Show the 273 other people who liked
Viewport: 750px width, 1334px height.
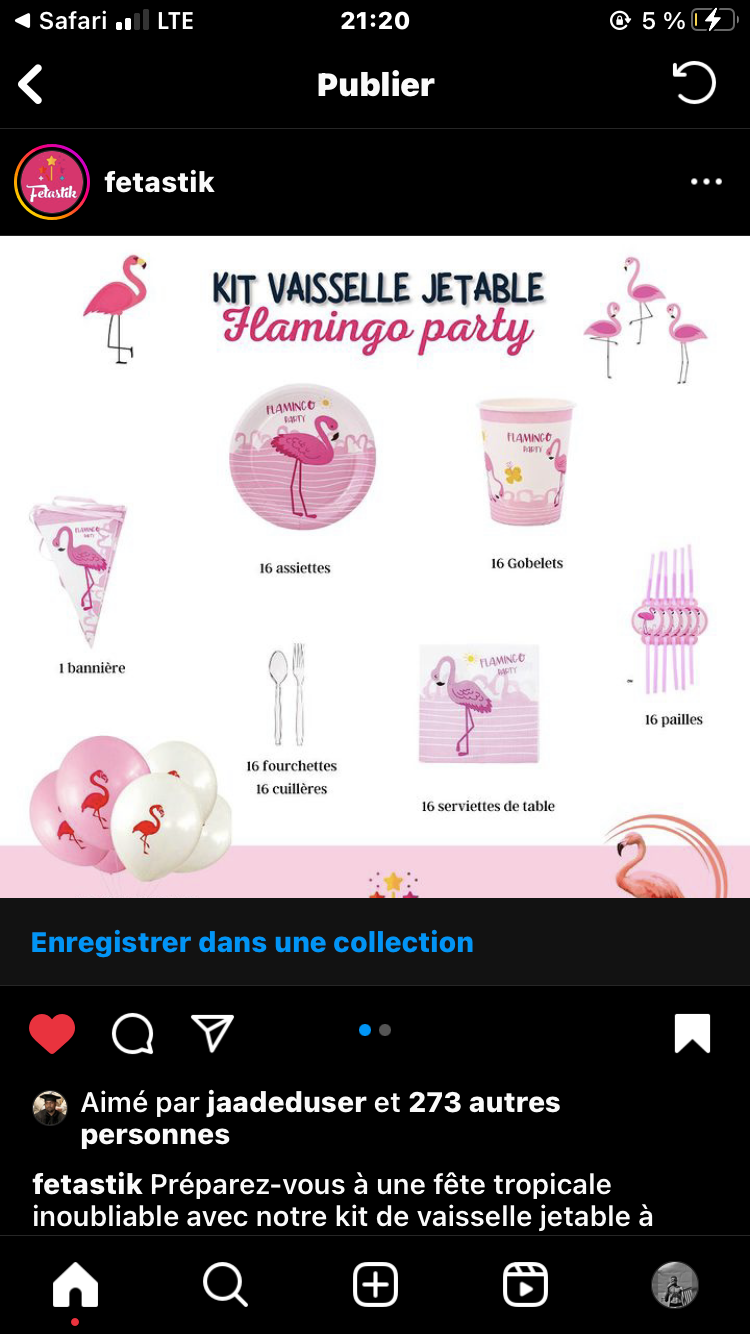484,1102
